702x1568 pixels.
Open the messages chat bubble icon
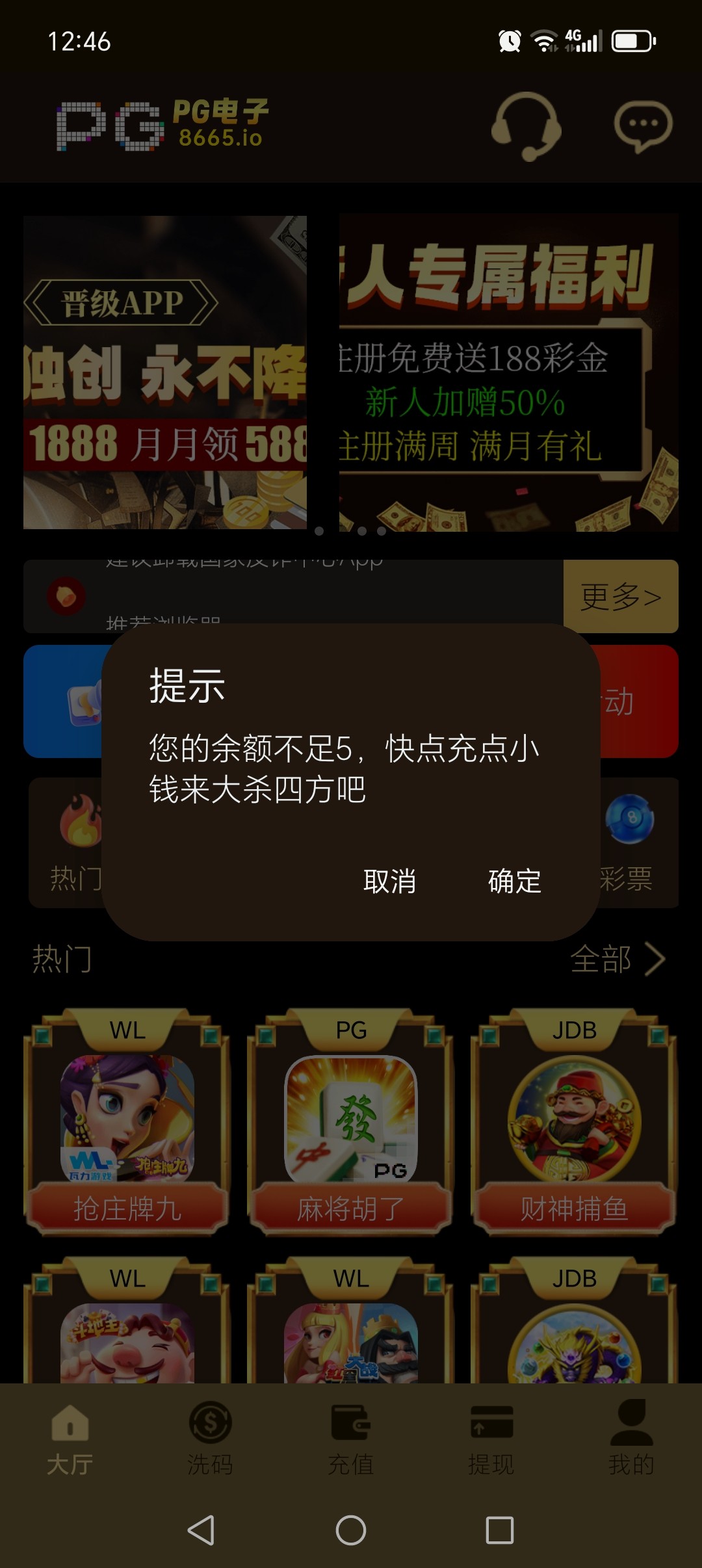[x=643, y=125]
